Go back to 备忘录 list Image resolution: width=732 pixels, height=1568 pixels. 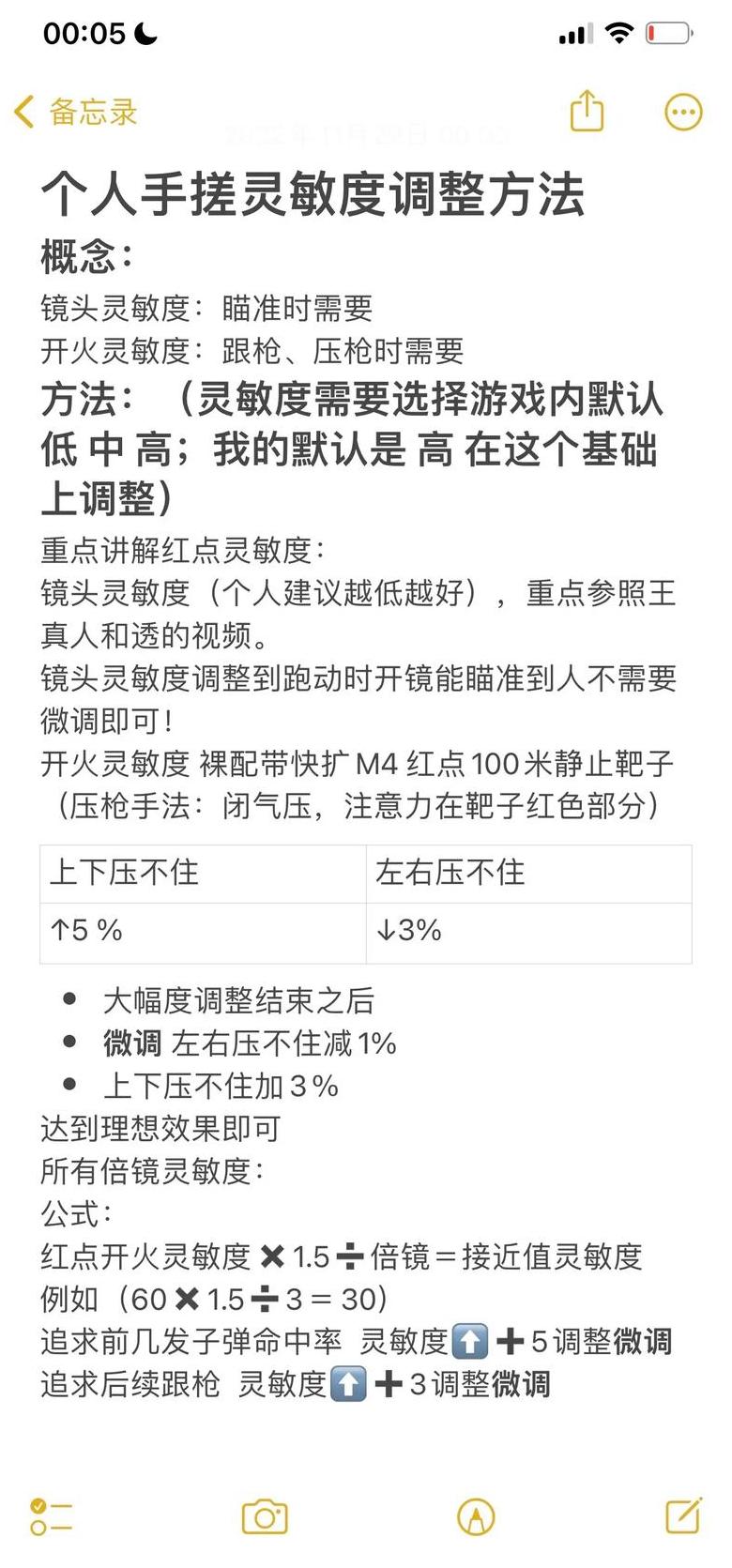click(x=76, y=112)
